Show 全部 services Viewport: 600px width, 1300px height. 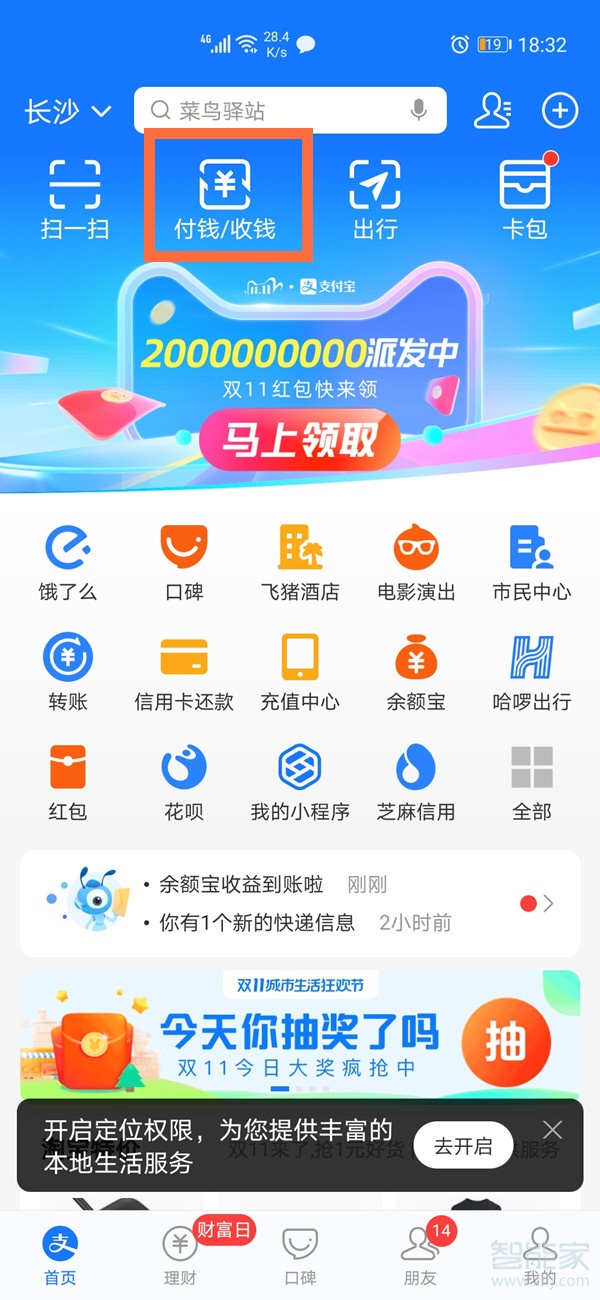pos(532,783)
